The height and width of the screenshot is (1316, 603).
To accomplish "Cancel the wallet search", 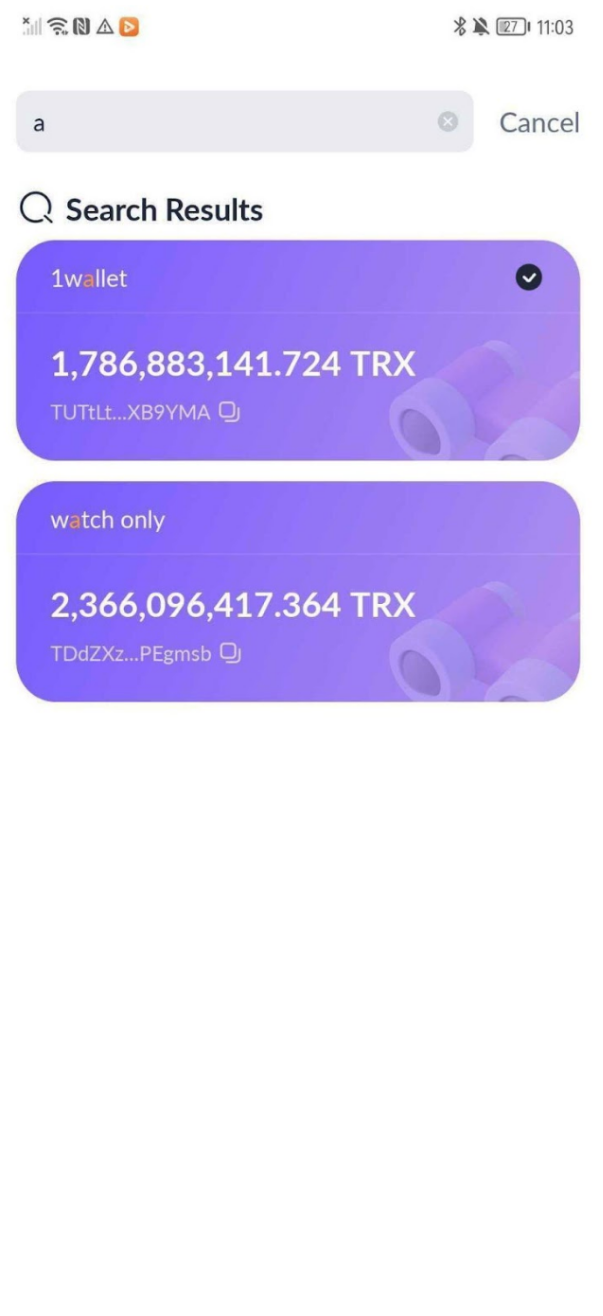I will click(539, 122).
